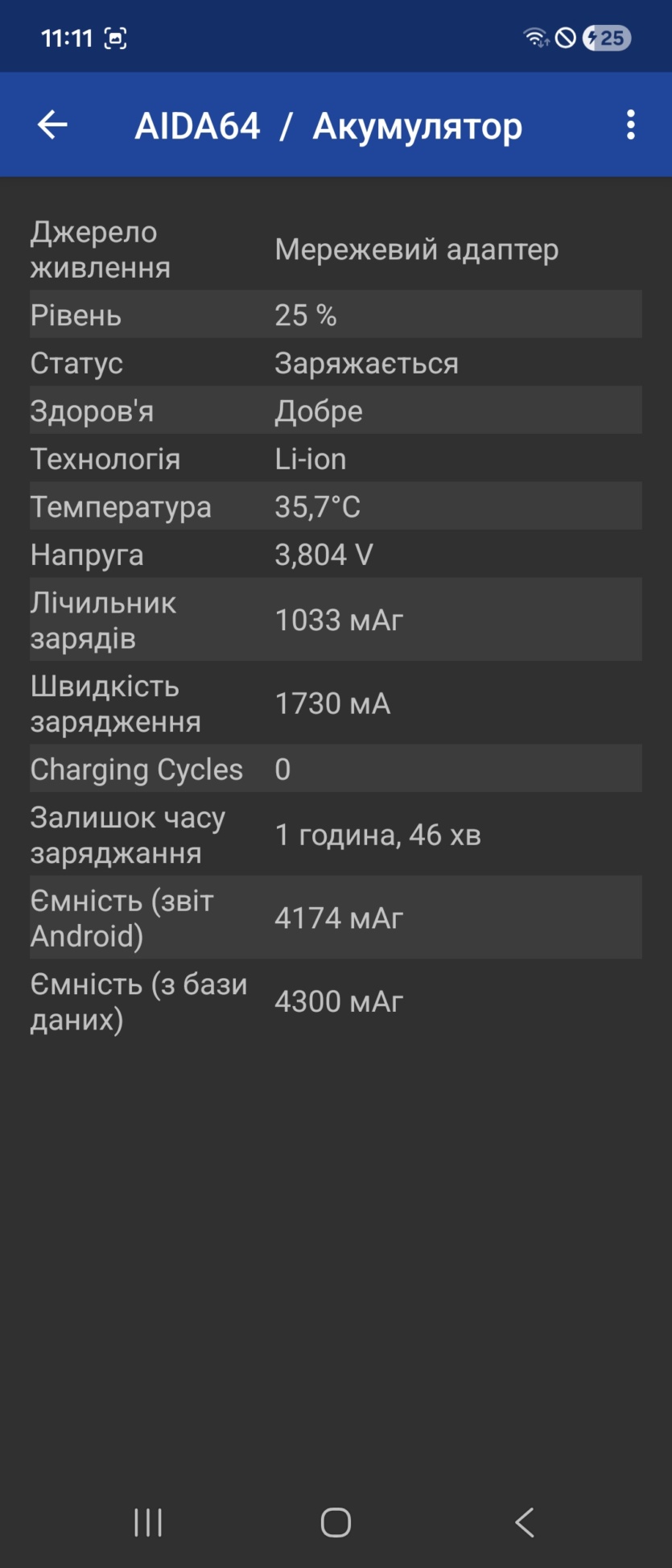Tap the system home button
Image resolution: width=672 pixels, height=1568 pixels.
click(x=336, y=1522)
